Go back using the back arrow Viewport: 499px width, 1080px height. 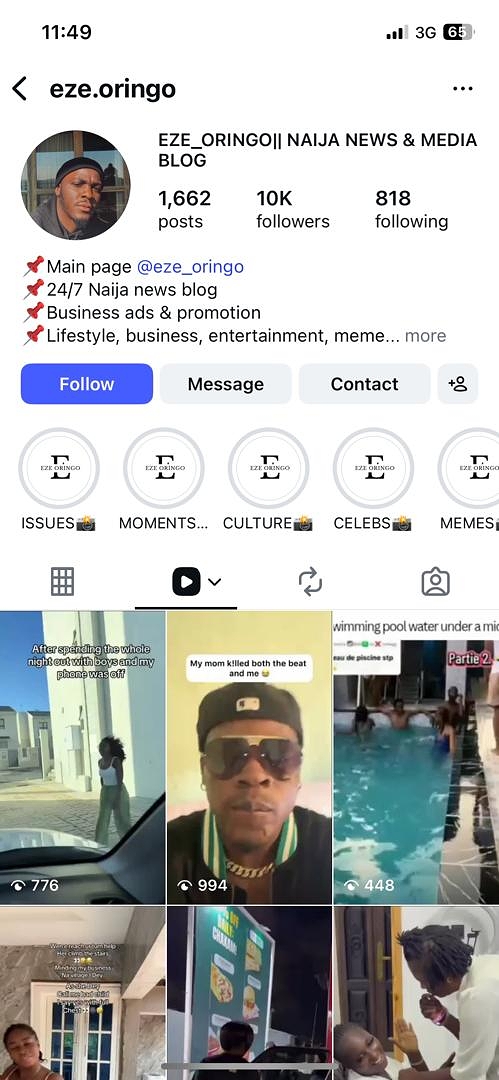point(20,89)
